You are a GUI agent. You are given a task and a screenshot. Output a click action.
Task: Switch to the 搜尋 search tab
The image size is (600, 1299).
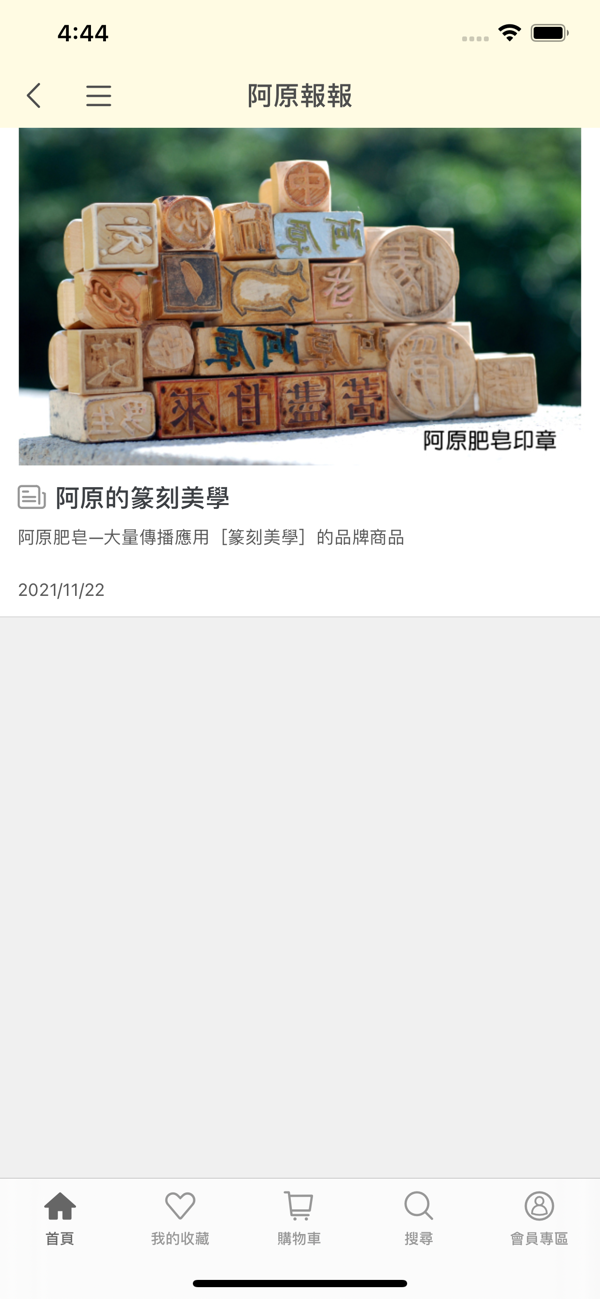click(x=419, y=1218)
